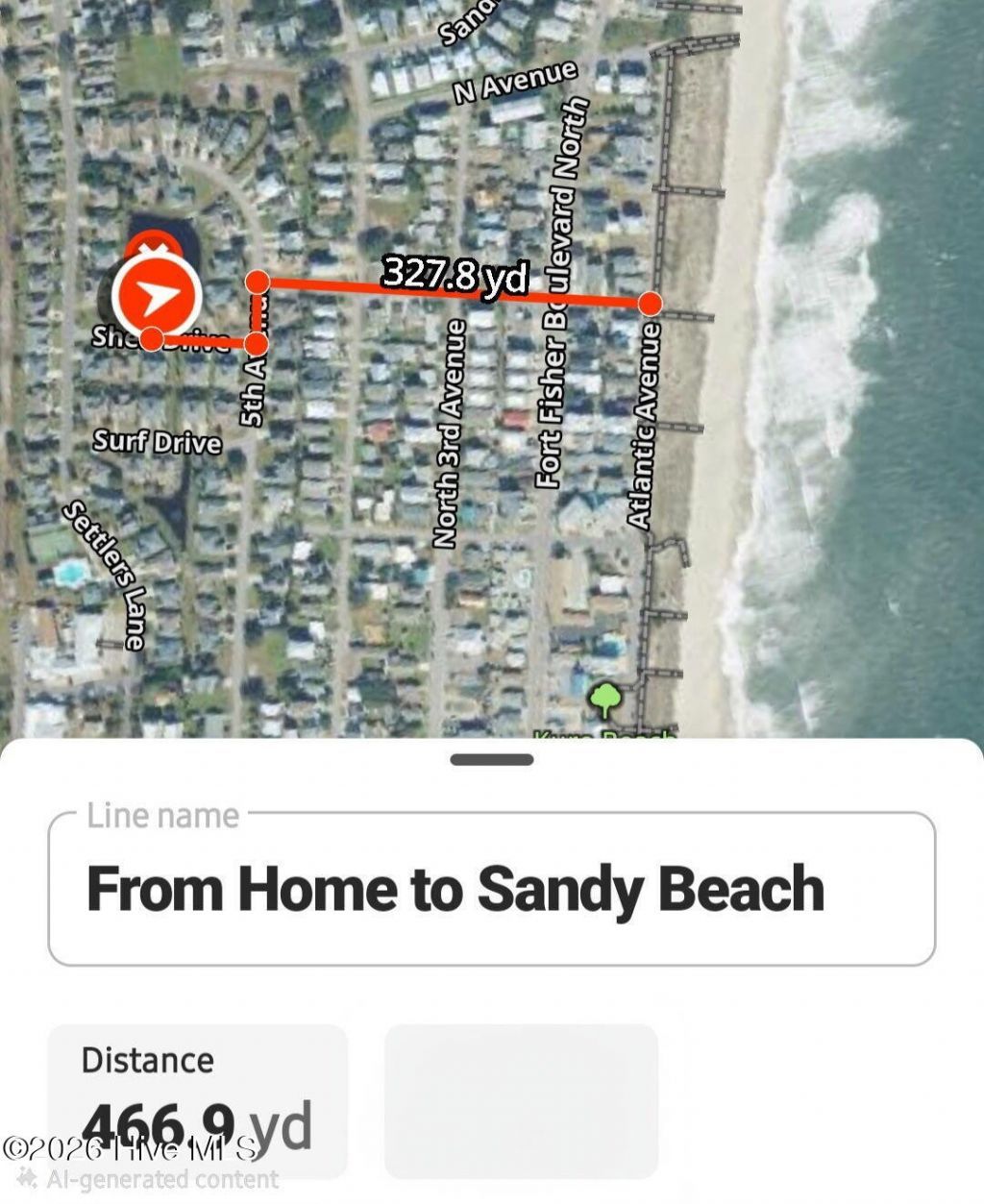
Task: Edit the Line name text field
Action: (x=491, y=888)
